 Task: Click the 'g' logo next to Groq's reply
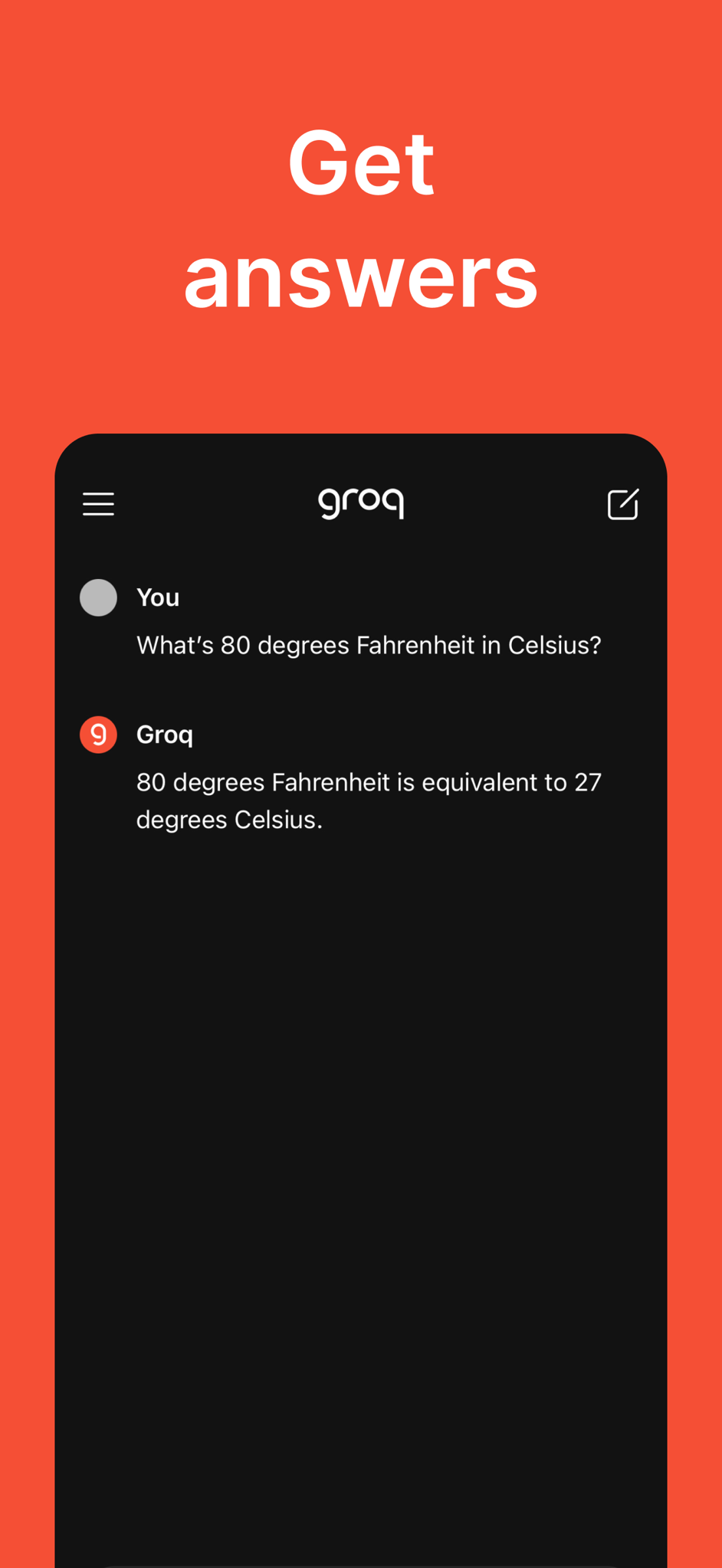98,734
